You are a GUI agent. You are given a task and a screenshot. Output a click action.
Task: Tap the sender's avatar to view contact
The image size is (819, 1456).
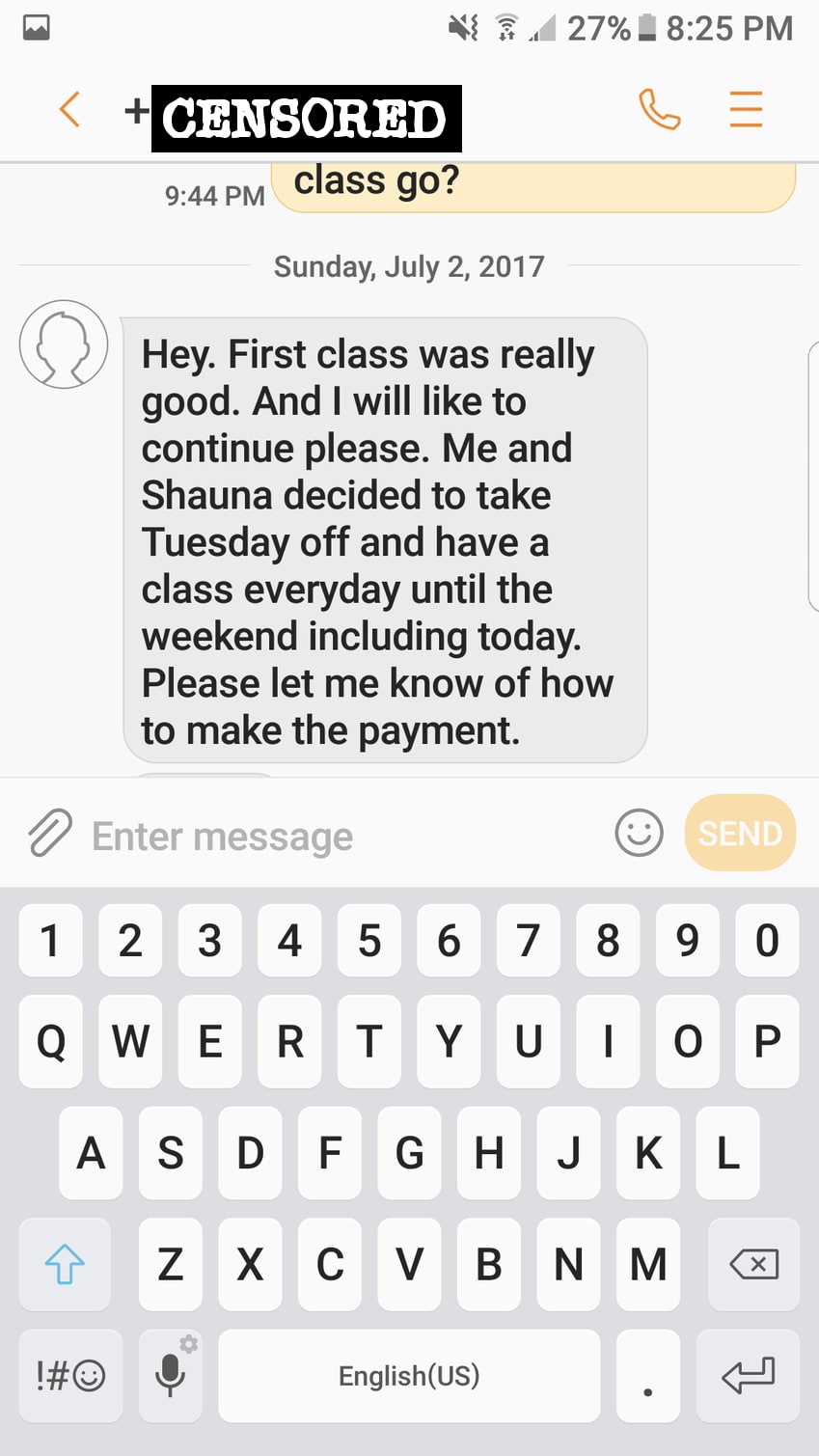click(64, 344)
